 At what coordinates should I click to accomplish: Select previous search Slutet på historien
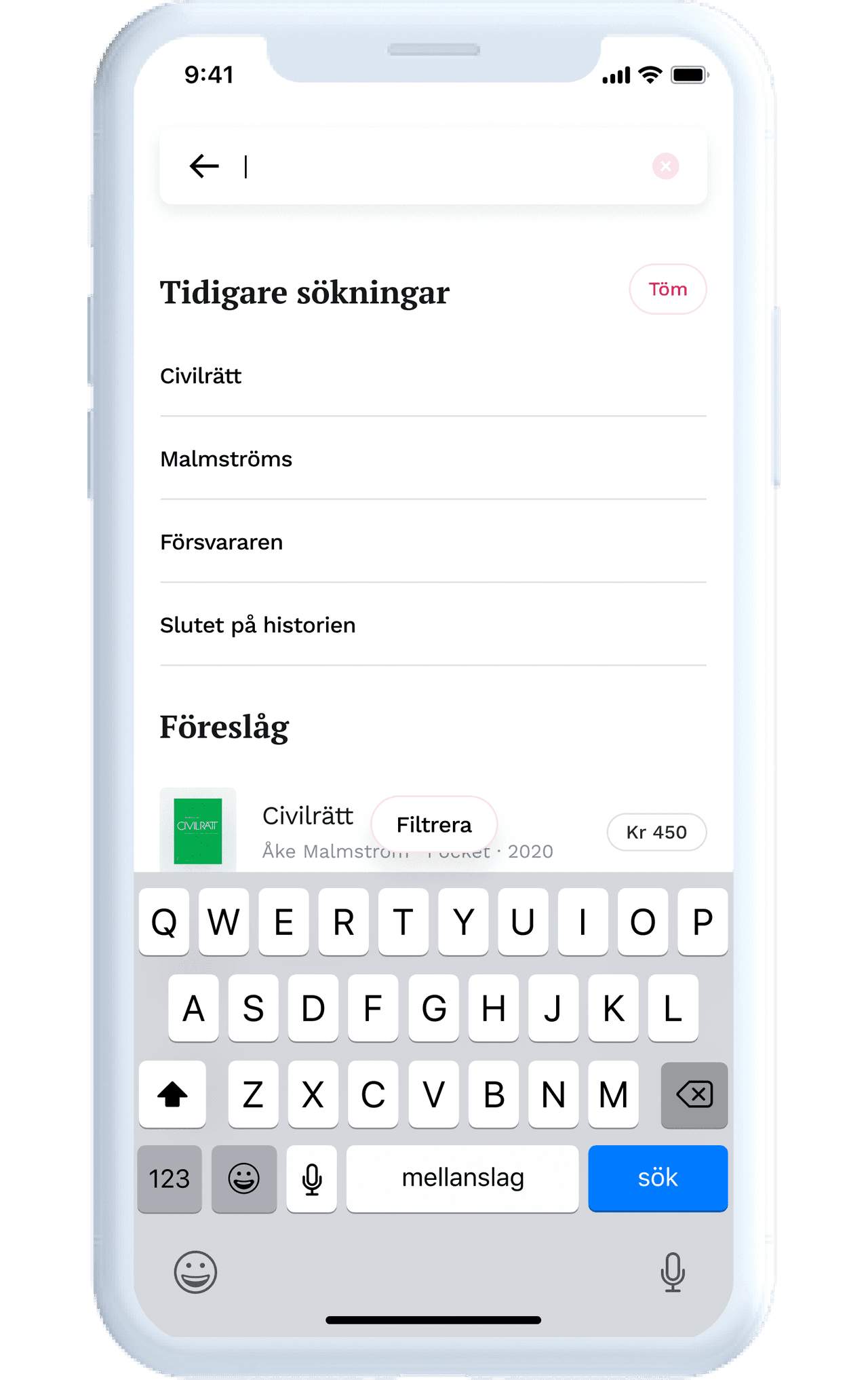[x=258, y=625]
